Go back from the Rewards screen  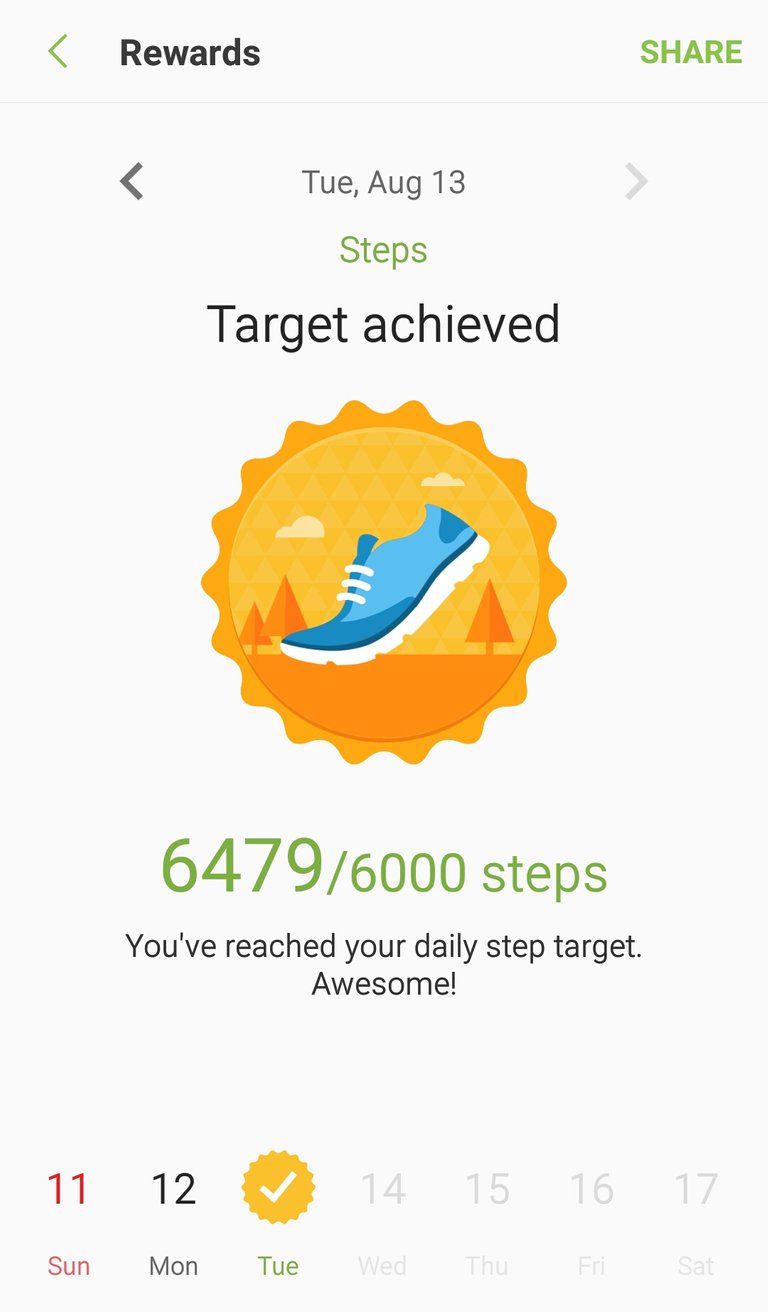click(58, 52)
